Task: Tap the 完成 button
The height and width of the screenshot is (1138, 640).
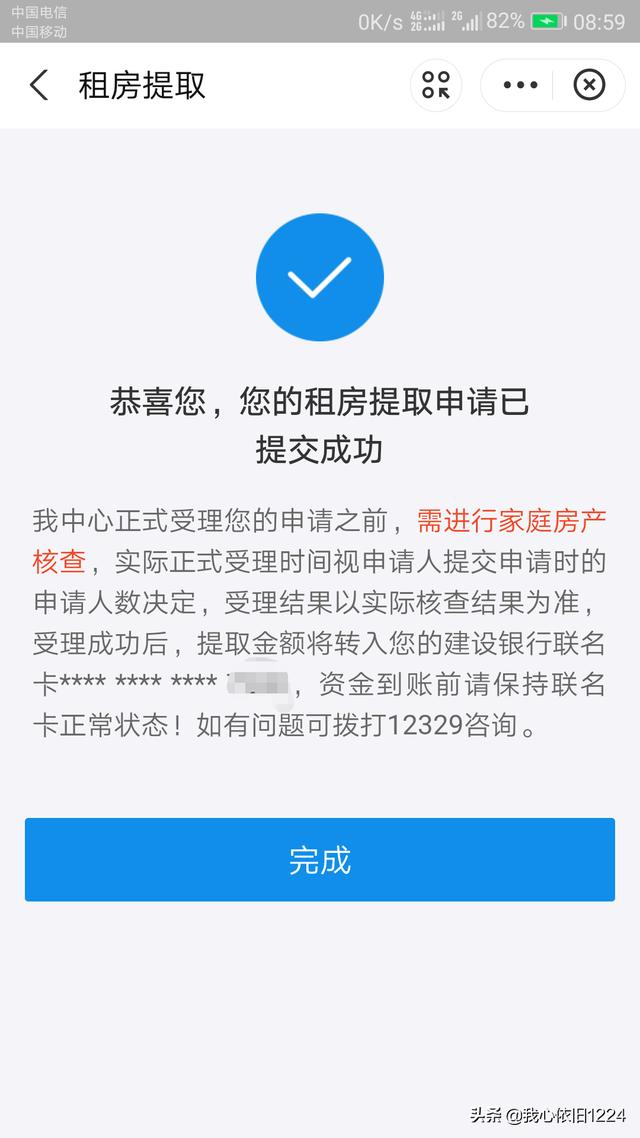Action: coord(320,859)
